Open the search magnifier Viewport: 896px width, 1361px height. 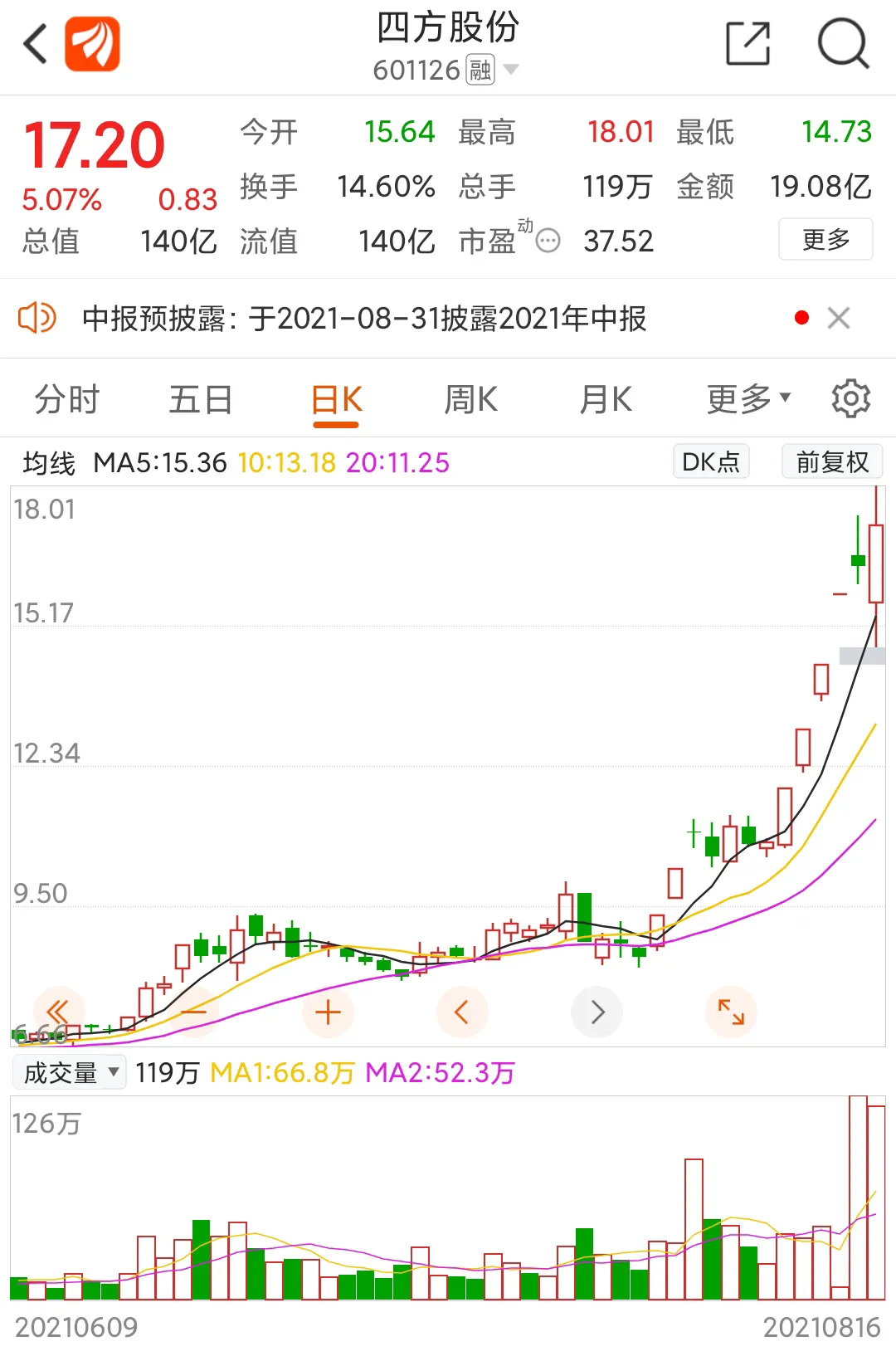[x=843, y=44]
